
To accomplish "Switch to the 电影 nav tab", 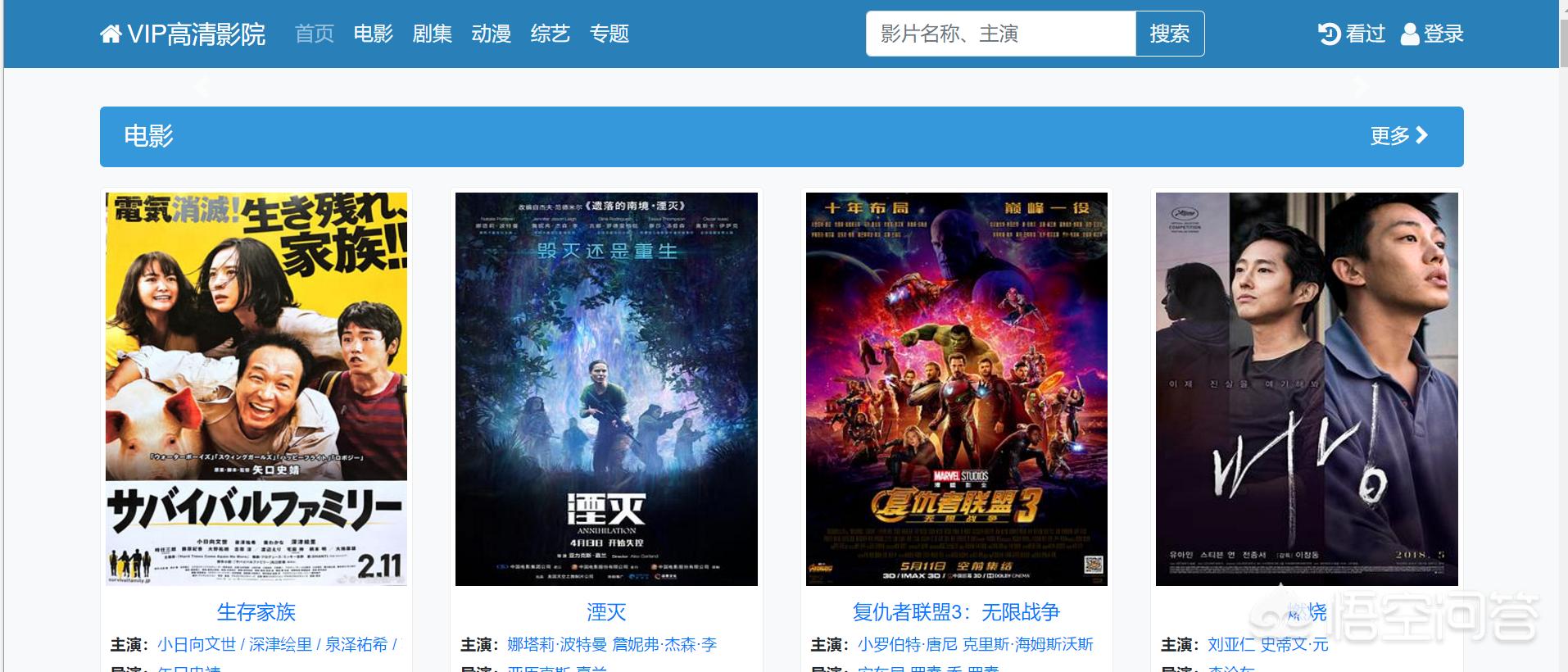I will [374, 34].
